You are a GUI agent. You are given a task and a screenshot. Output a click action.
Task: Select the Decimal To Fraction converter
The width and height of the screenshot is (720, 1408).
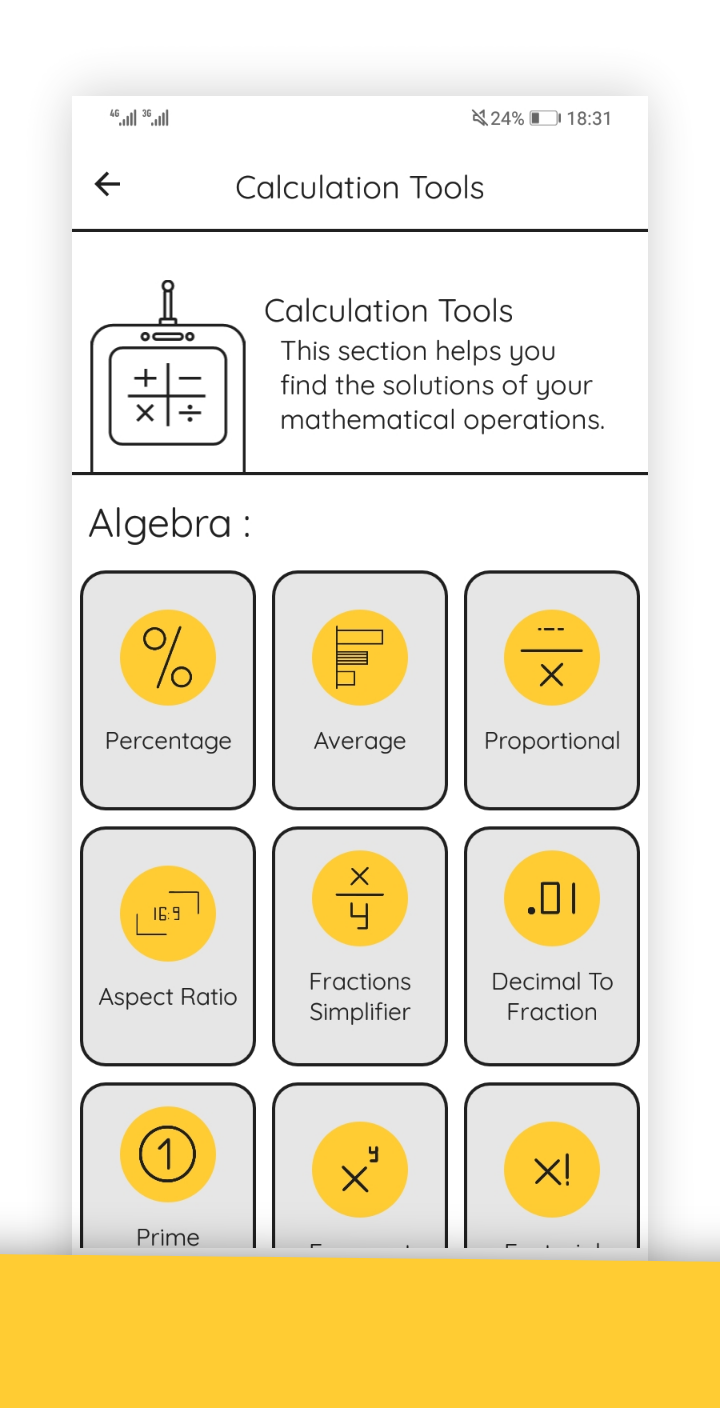coord(552,898)
